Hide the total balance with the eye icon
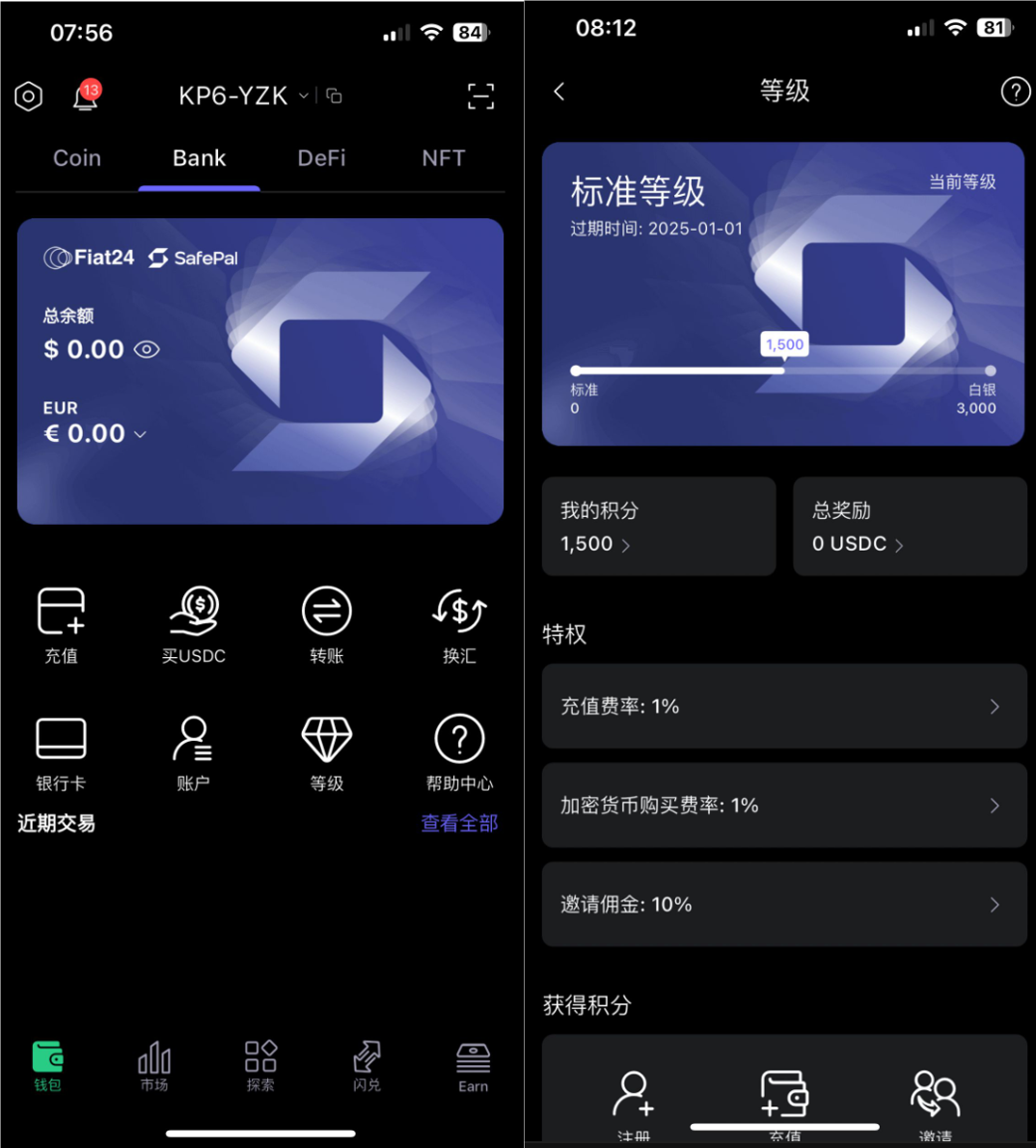Screen dimensions: 1036x1148 pyautogui.click(x=147, y=349)
